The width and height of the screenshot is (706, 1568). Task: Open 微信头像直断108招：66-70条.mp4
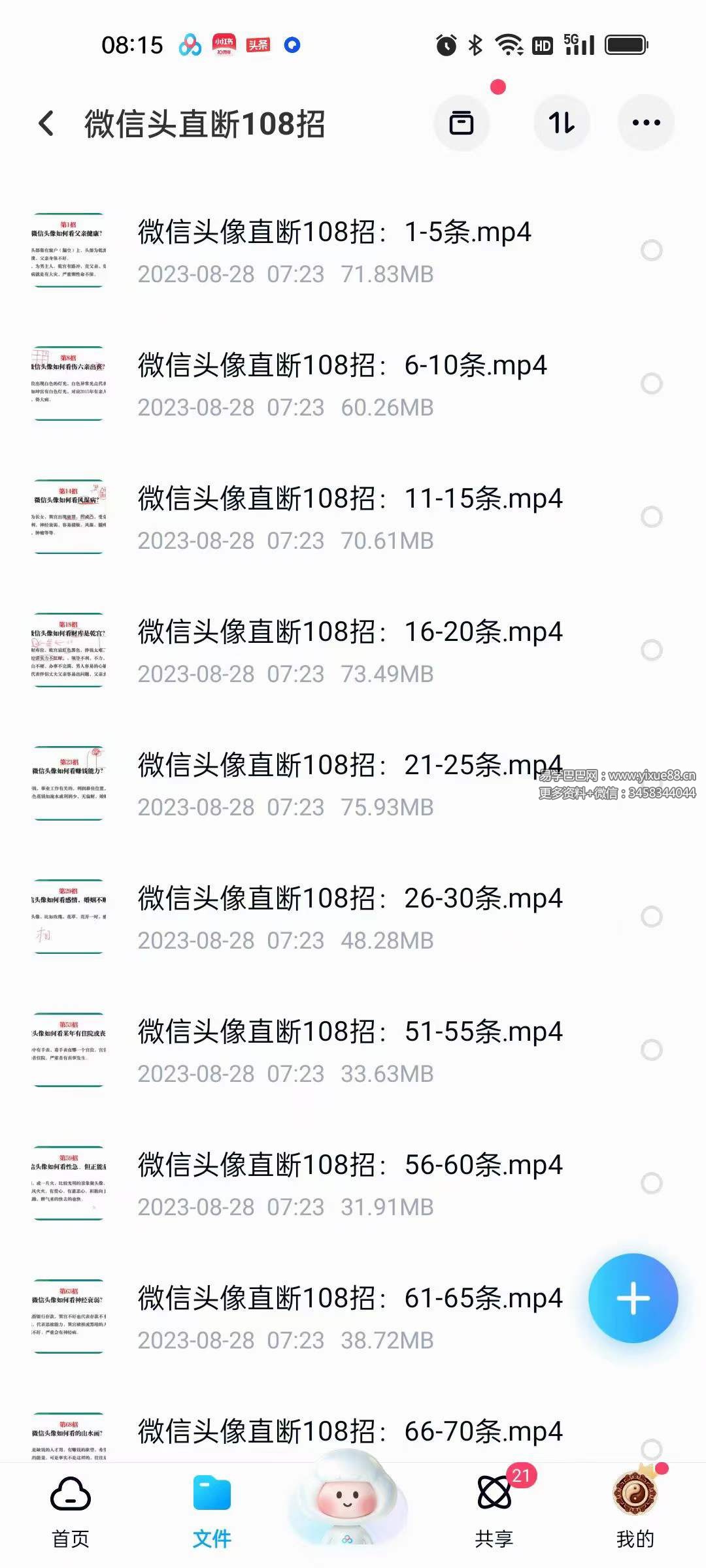[x=340, y=1429]
